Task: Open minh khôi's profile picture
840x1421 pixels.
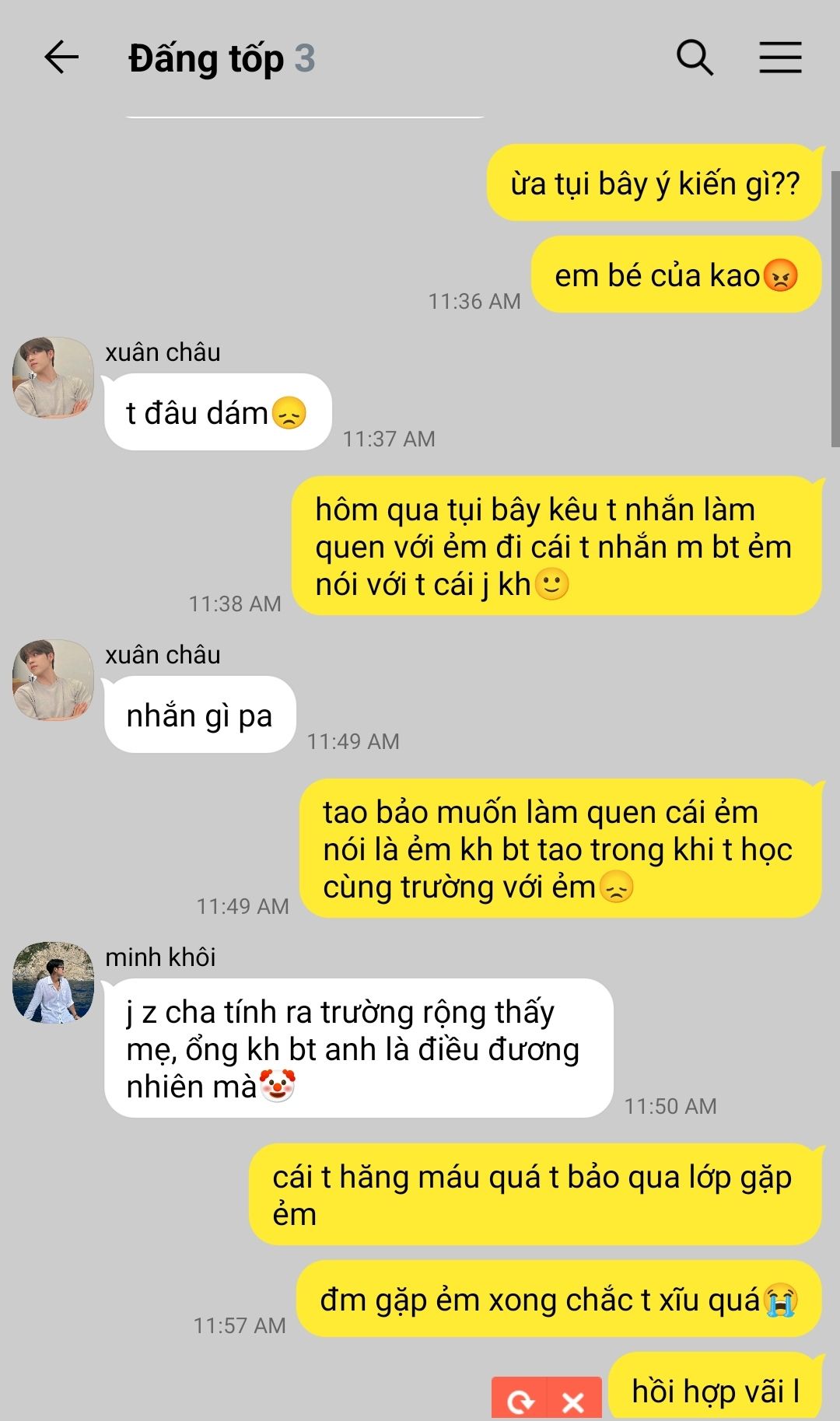Action: pos(53,982)
